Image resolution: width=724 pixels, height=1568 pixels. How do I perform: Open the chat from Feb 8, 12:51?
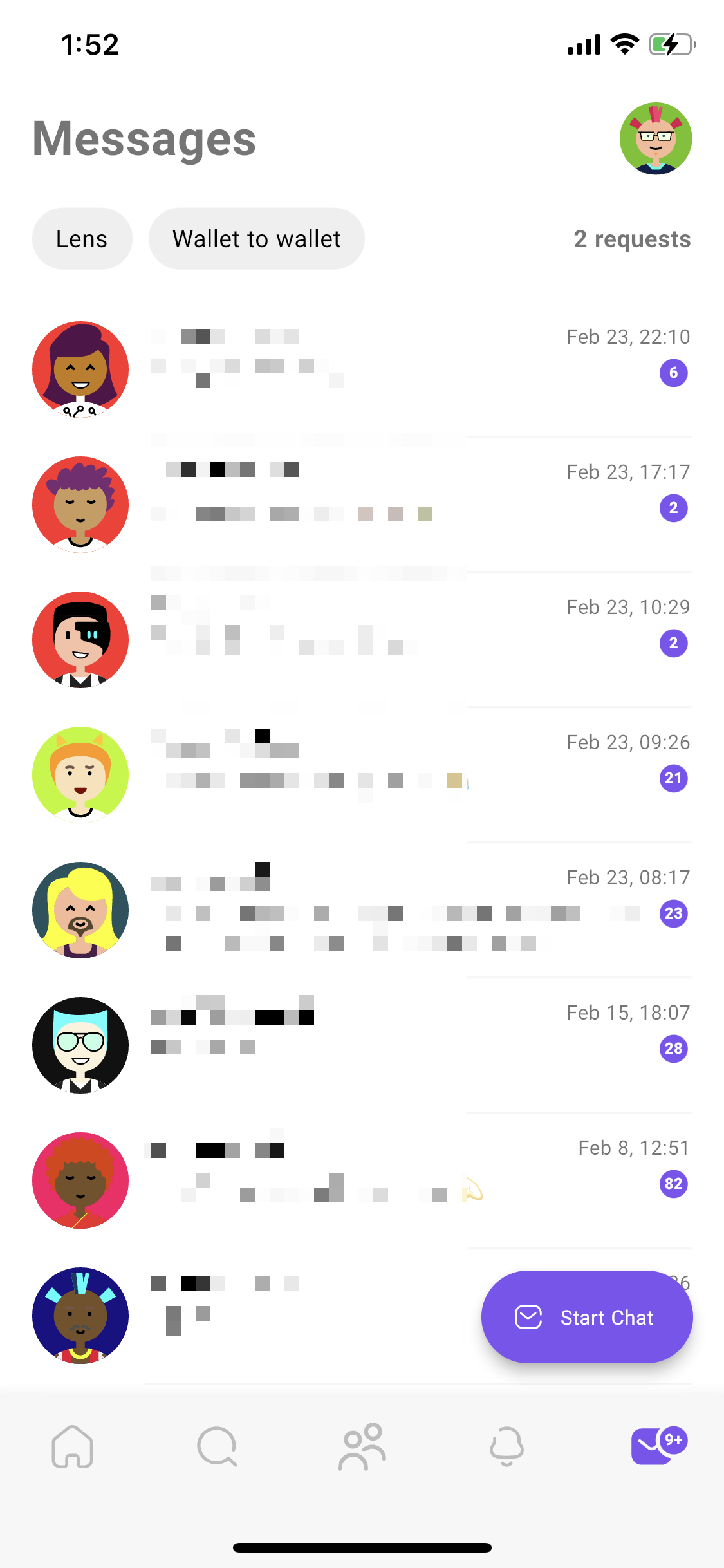(x=362, y=1181)
